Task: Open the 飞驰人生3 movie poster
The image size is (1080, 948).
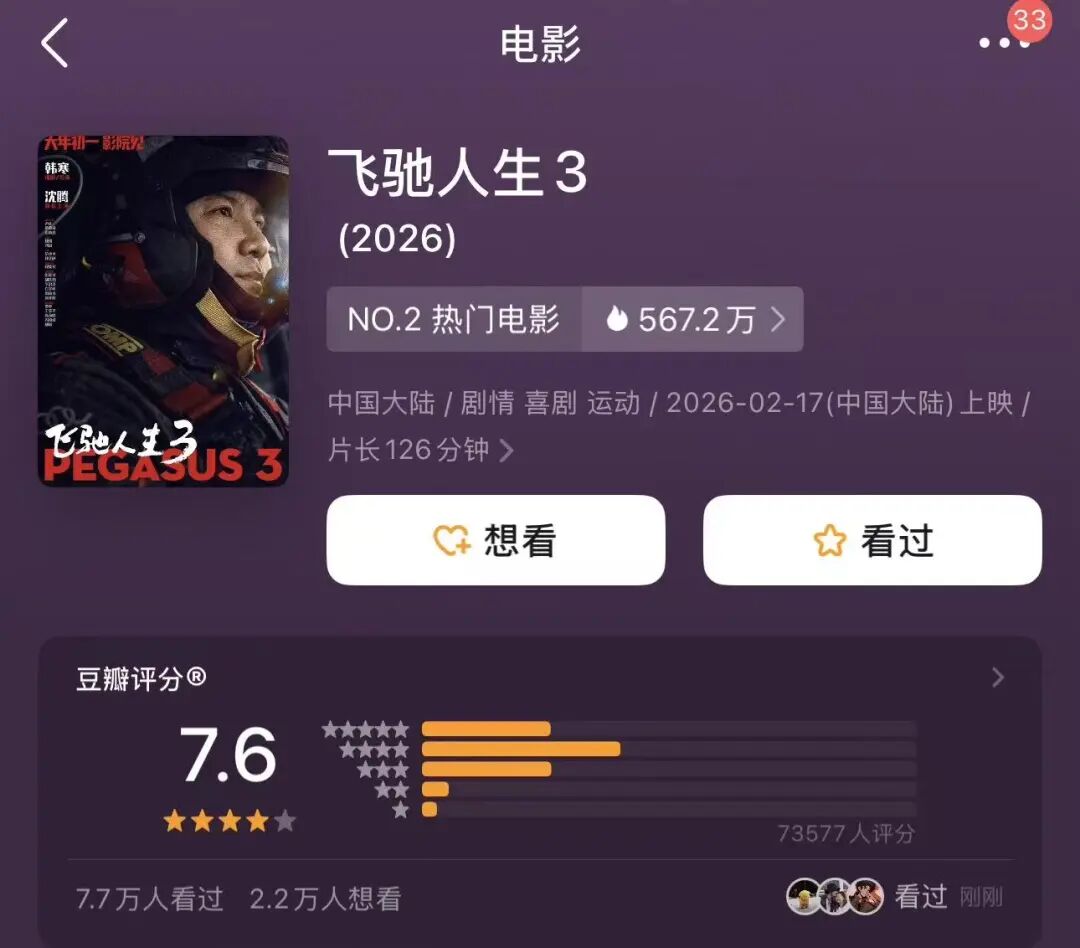Action: (x=163, y=311)
